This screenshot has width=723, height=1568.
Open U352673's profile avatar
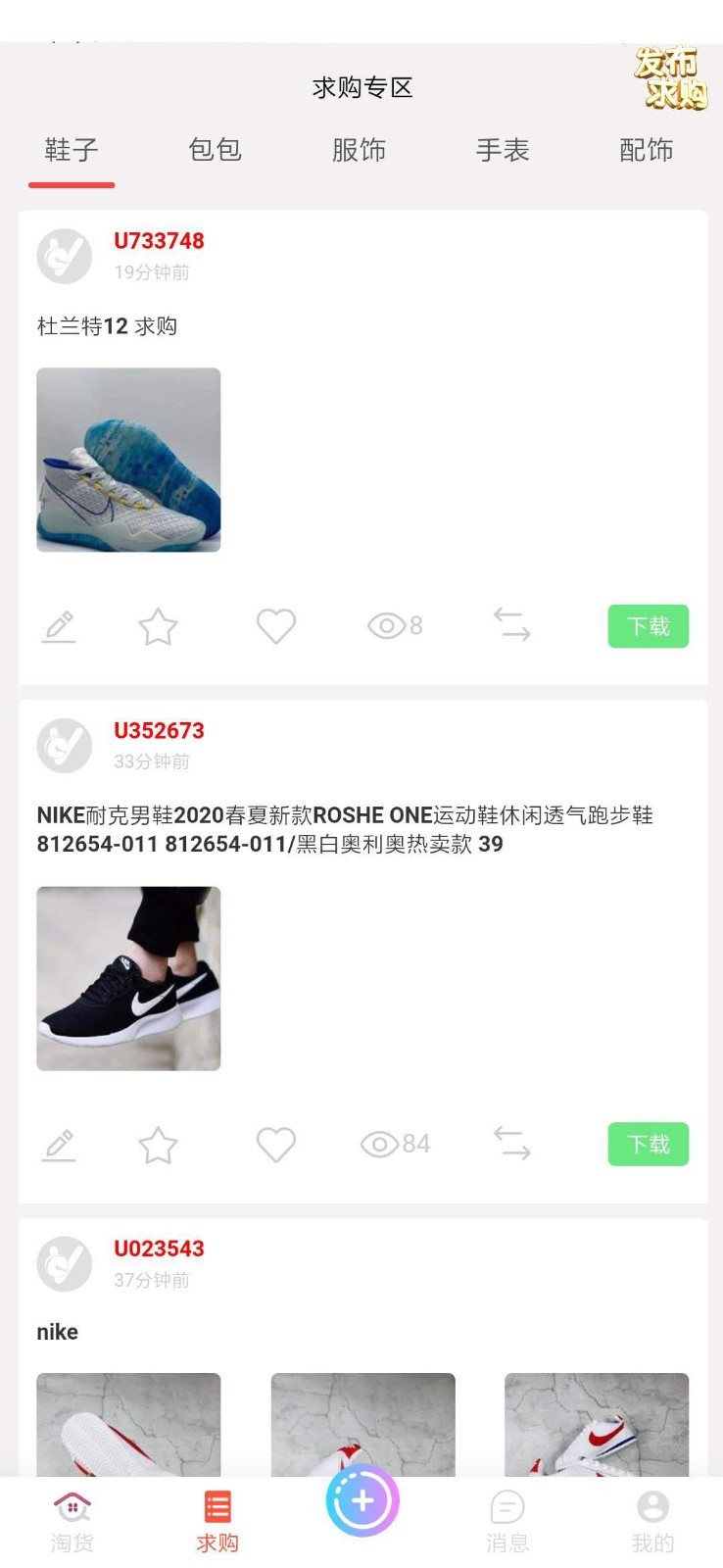point(65,746)
